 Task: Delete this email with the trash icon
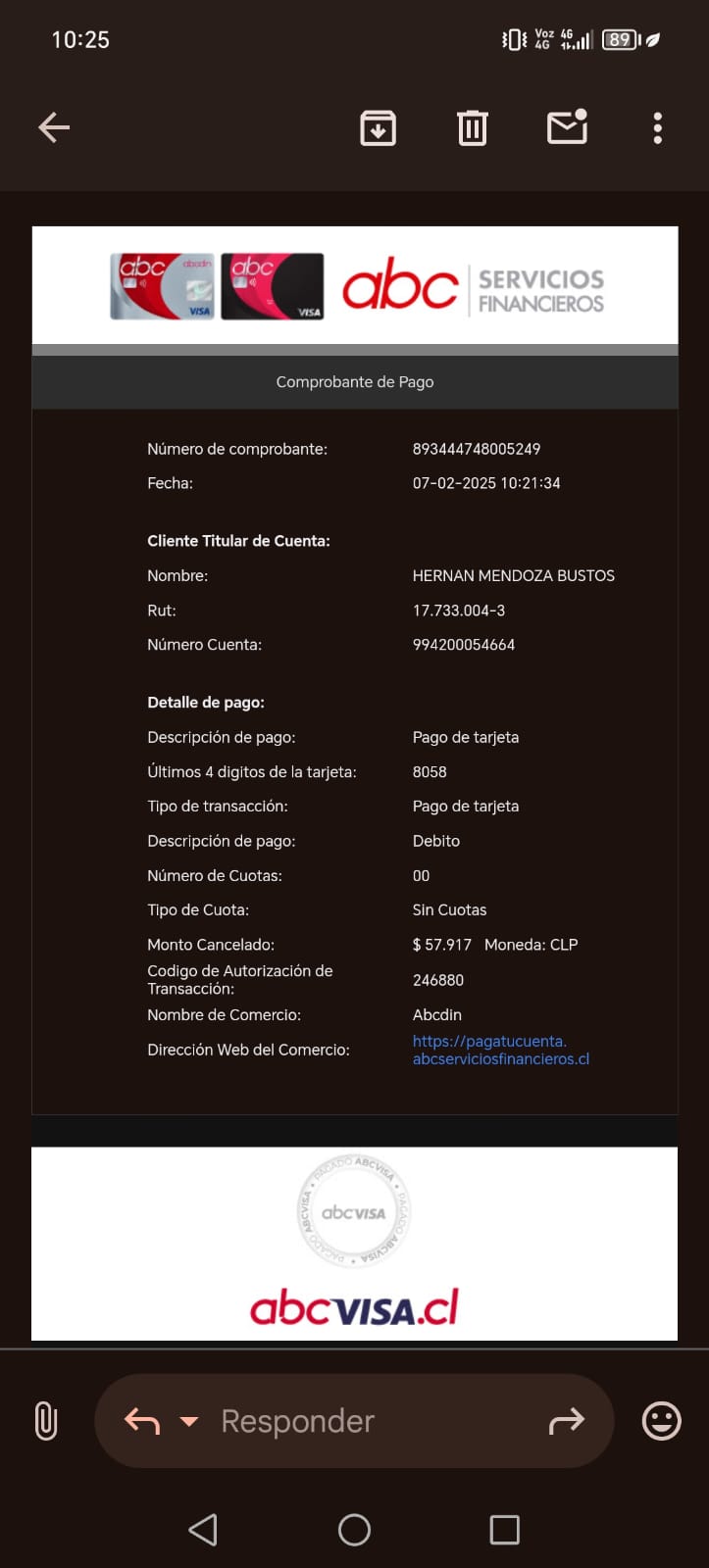click(x=472, y=127)
